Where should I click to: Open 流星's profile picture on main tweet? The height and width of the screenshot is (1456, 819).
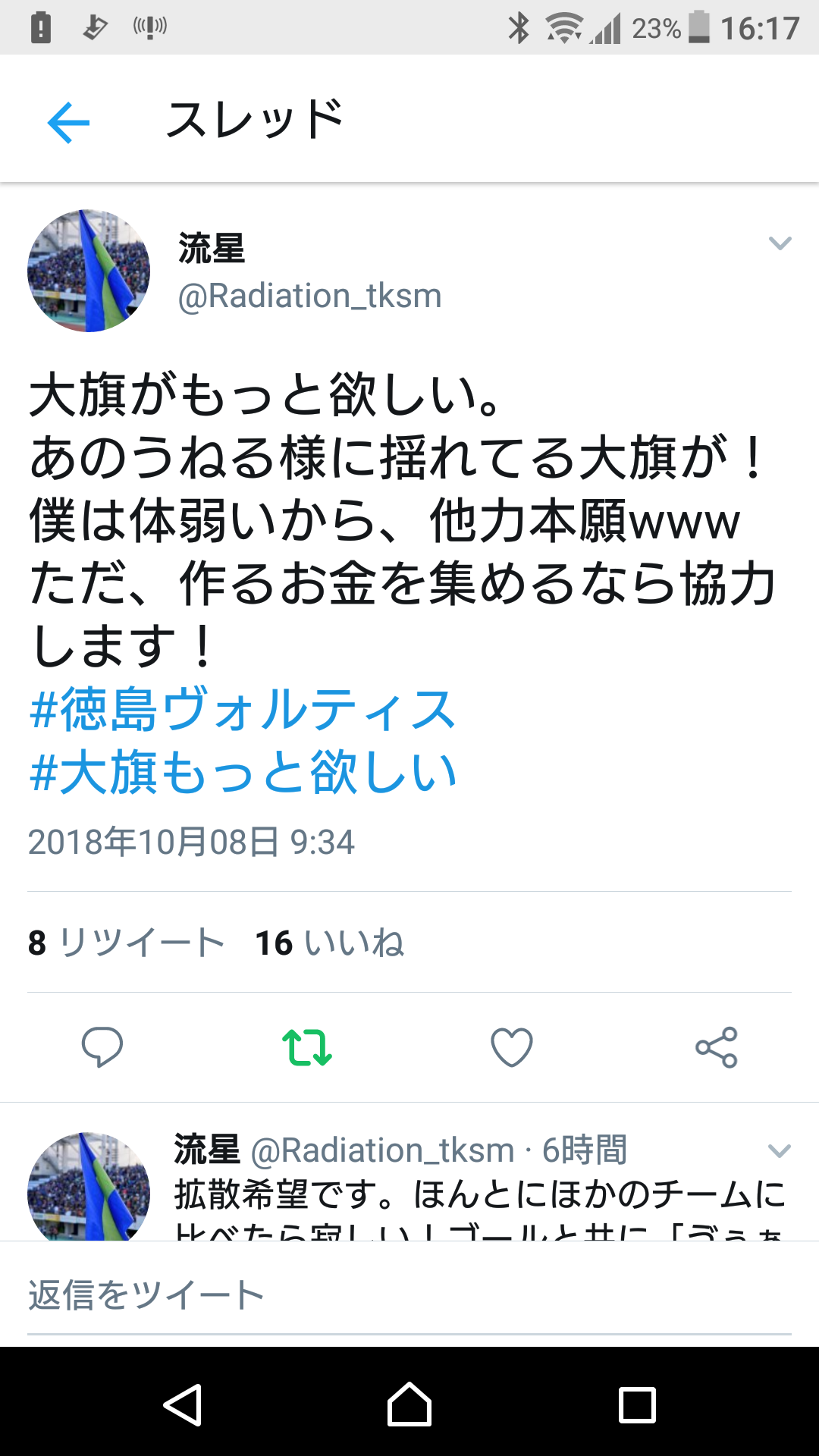click(89, 271)
